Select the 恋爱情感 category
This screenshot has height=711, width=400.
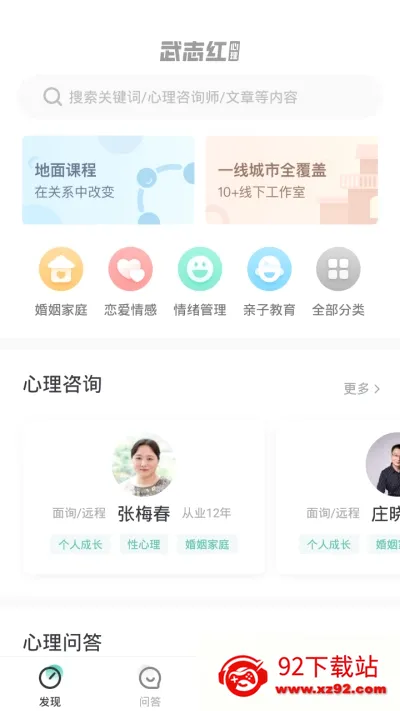131,282
